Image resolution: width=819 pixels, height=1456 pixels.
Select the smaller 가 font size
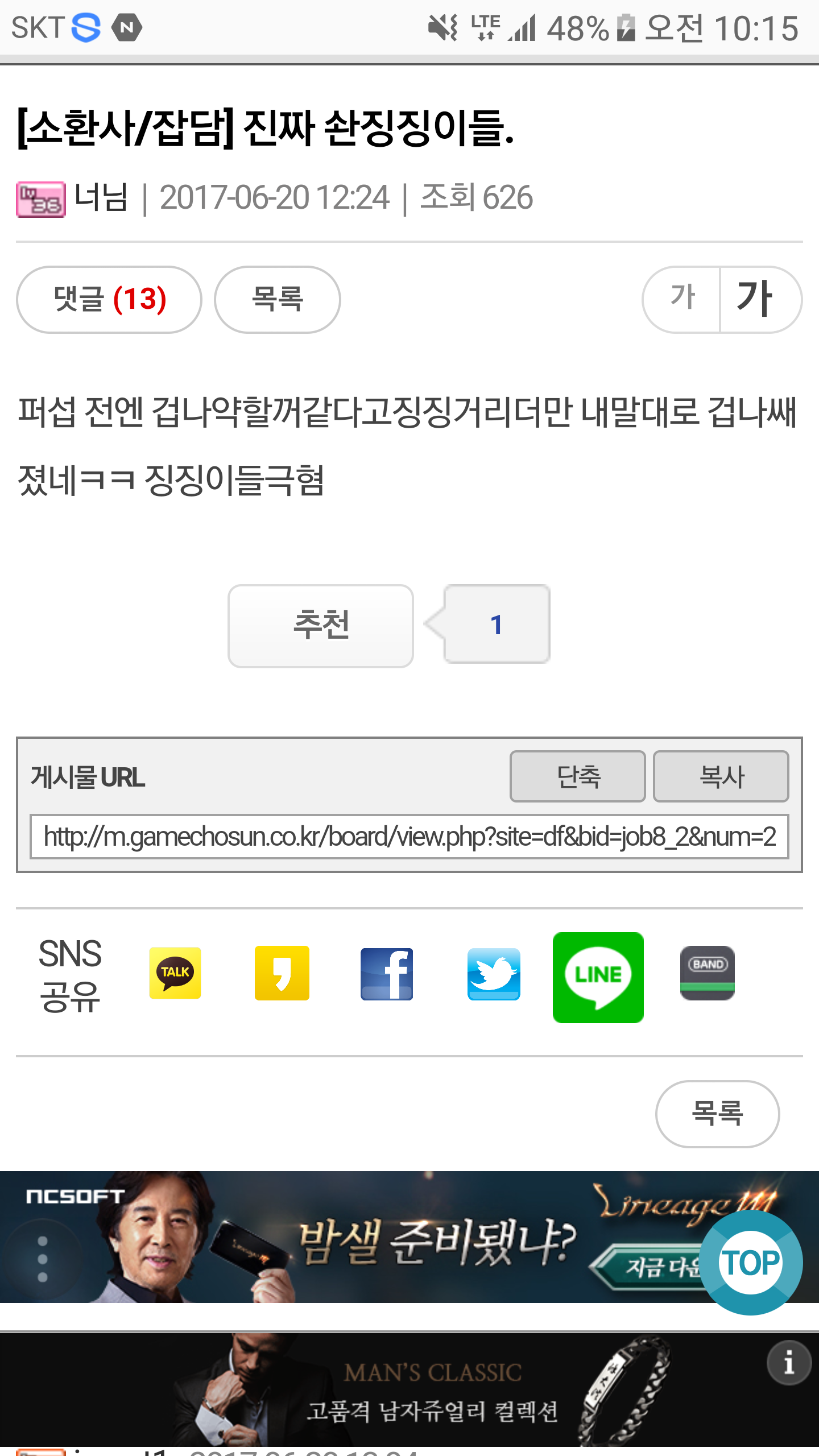coord(681,299)
